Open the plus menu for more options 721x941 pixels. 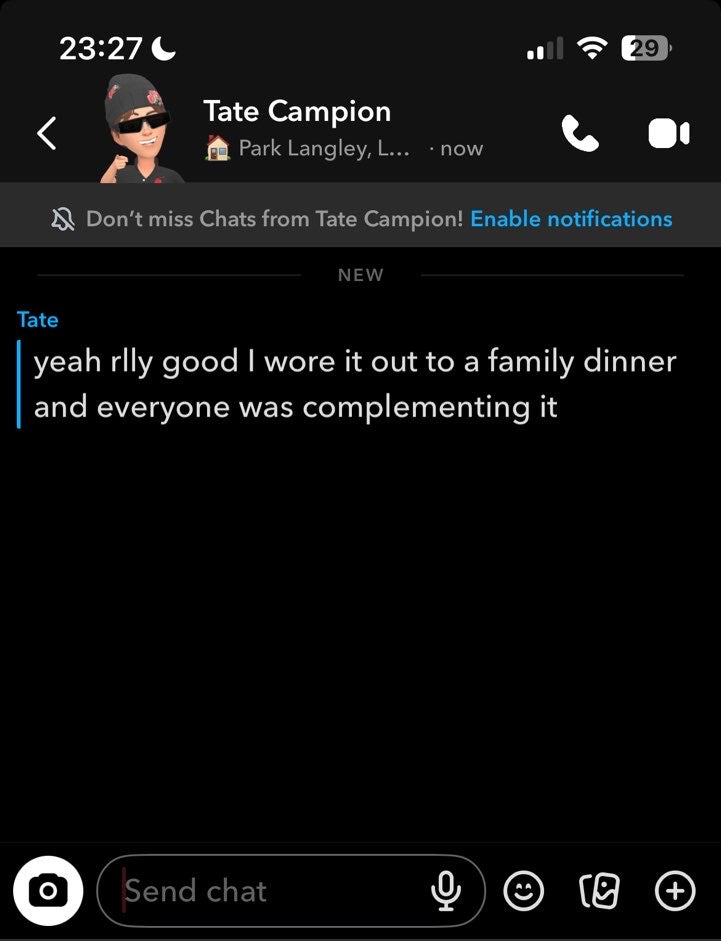(x=674, y=890)
